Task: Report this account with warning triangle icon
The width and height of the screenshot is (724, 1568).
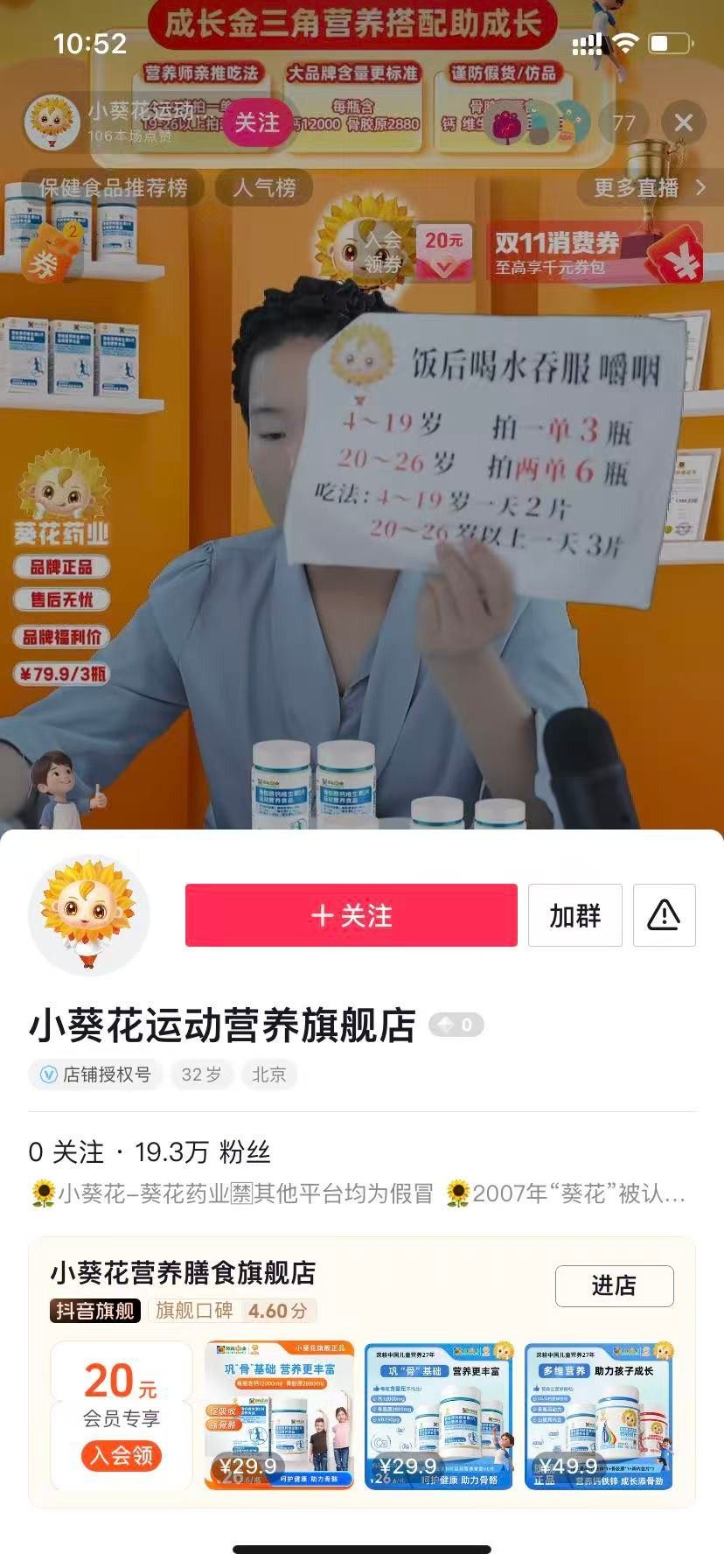Action: coord(664,915)
